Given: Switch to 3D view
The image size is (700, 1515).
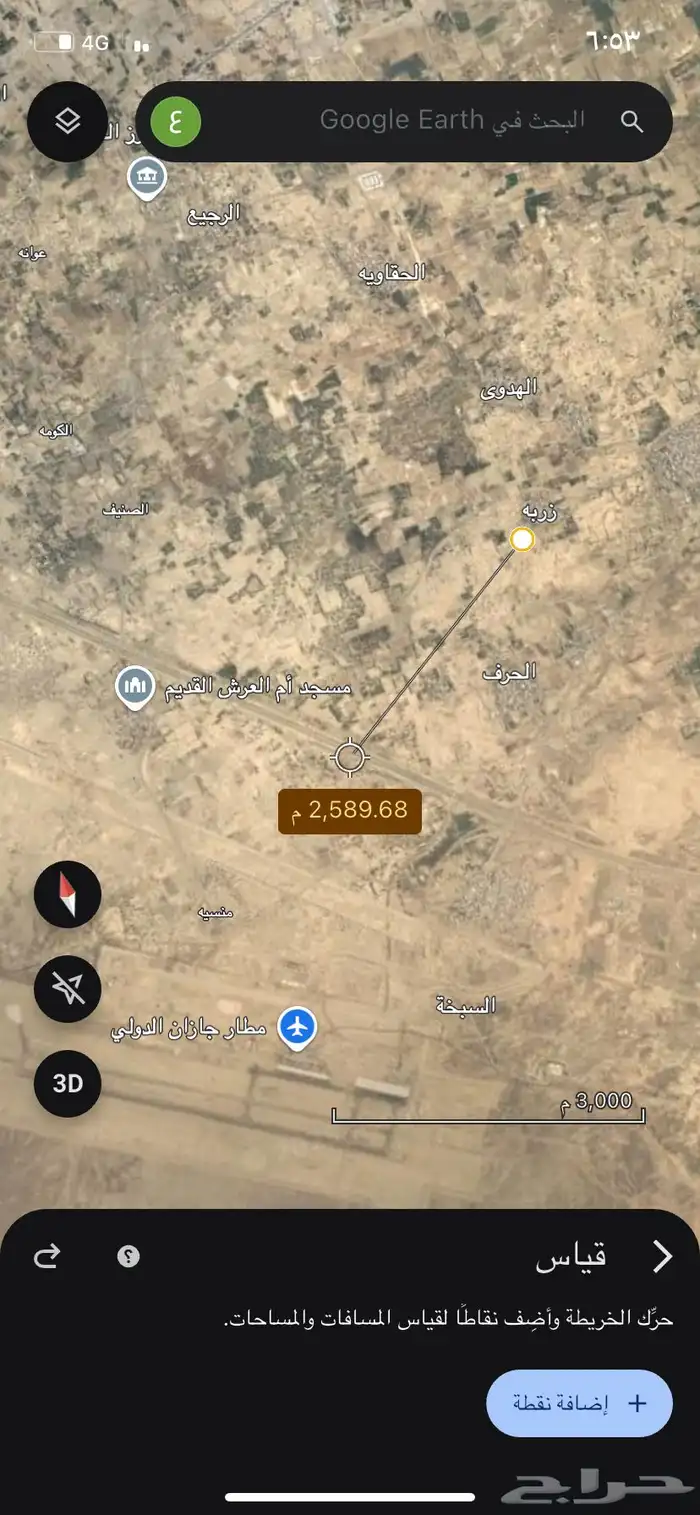Looking at the screenshot, I should click(67, 1083).
